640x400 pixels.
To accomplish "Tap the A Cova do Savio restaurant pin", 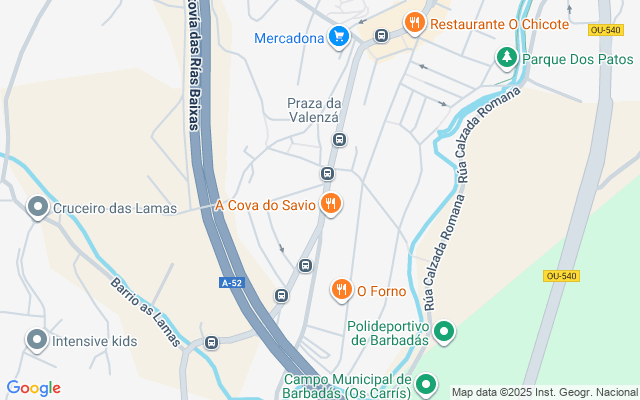I will point(331,204).
